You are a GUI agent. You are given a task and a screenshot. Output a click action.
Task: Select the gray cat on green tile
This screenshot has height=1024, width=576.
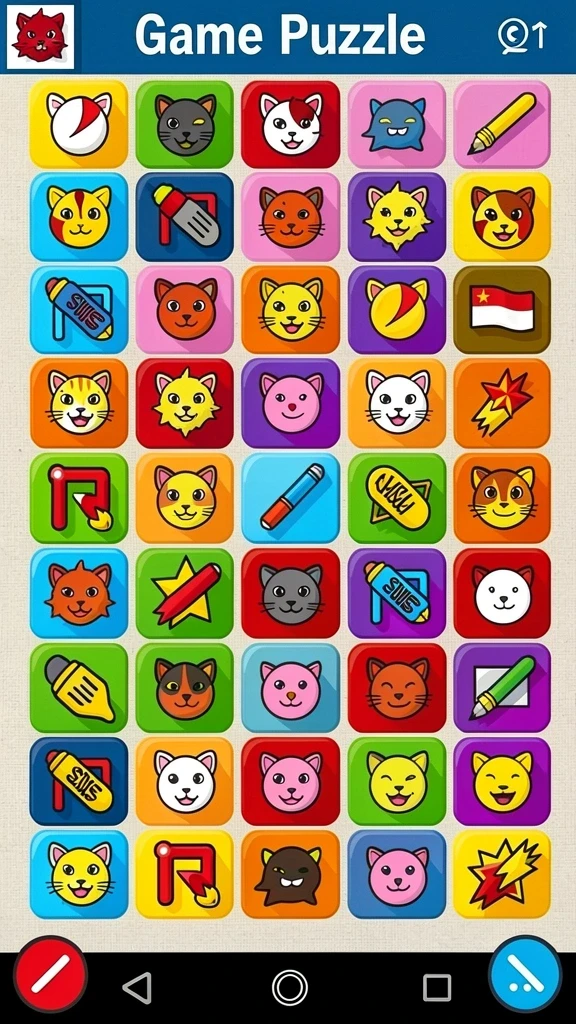point(185,124)
